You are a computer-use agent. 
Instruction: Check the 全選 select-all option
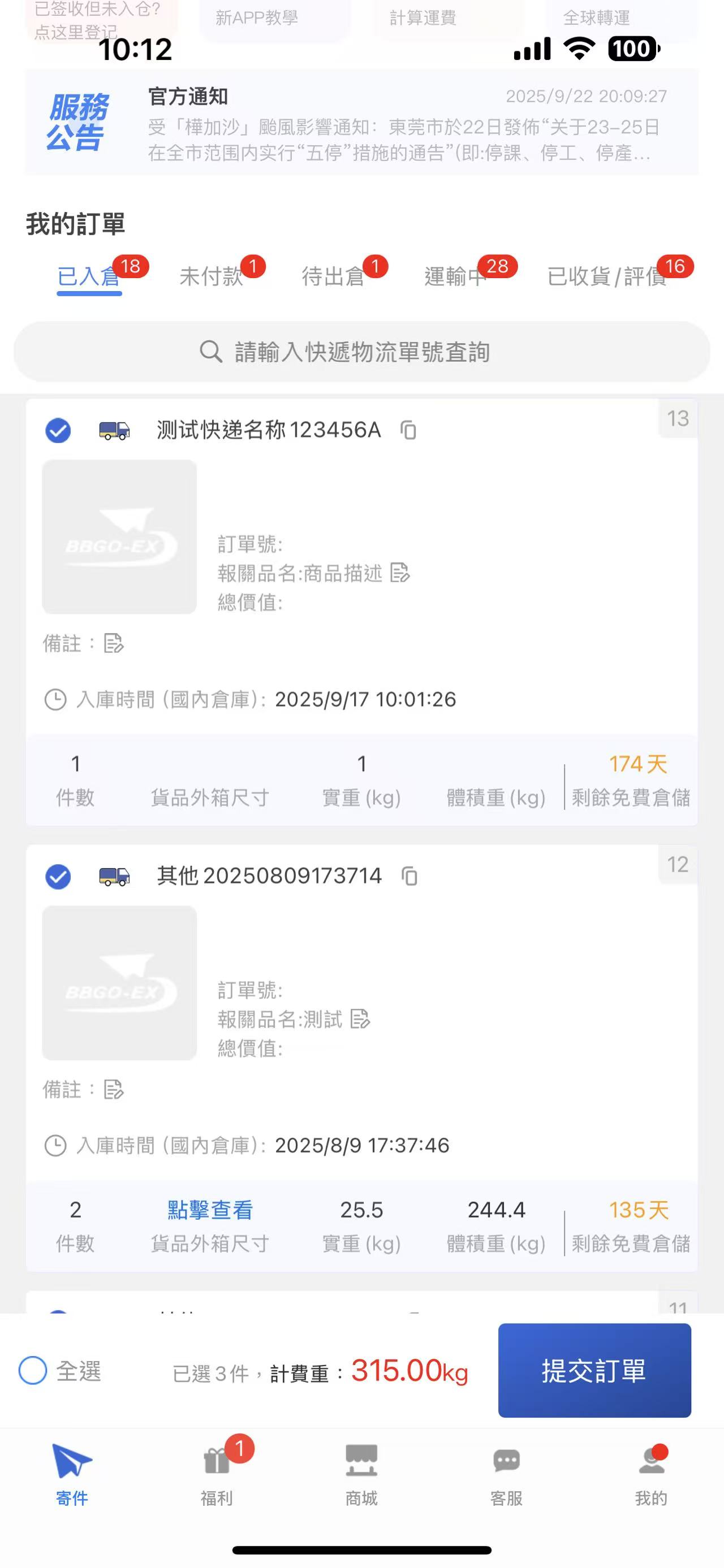(33, 1371)
